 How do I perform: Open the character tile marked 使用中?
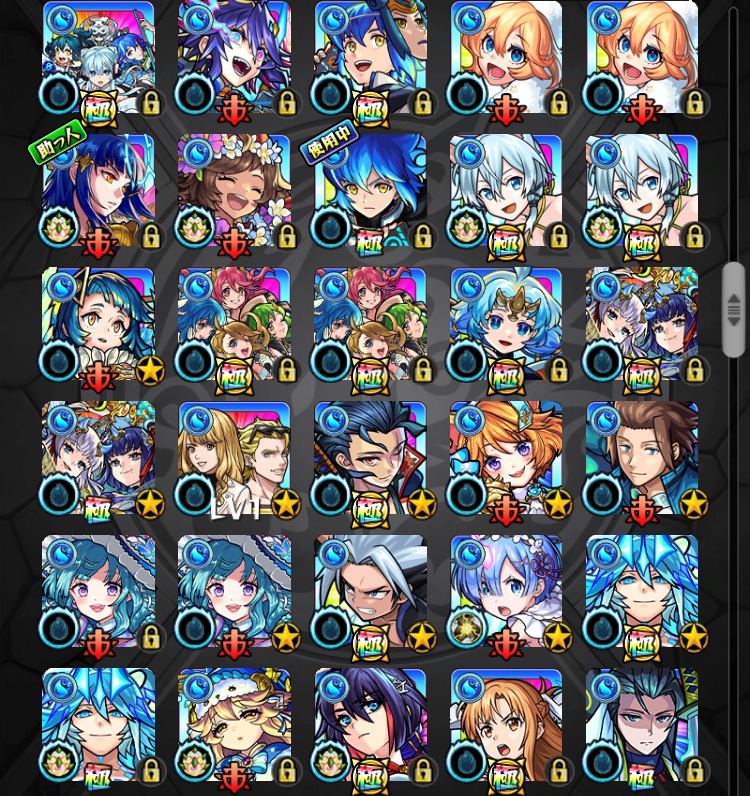pyautogui.click(x=370, y=190)
